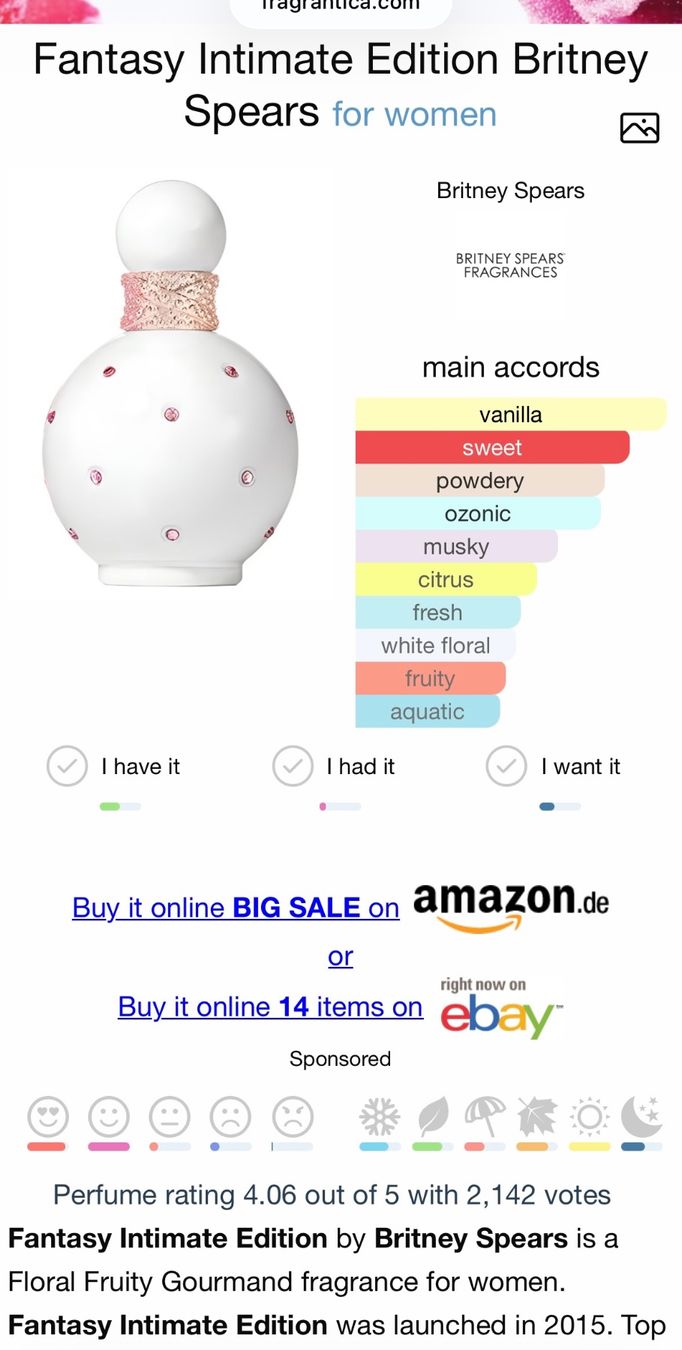Screen dimensions: 682x1350
Task: Vote for summer with the beach umbrella
Action: point(485,1116)
